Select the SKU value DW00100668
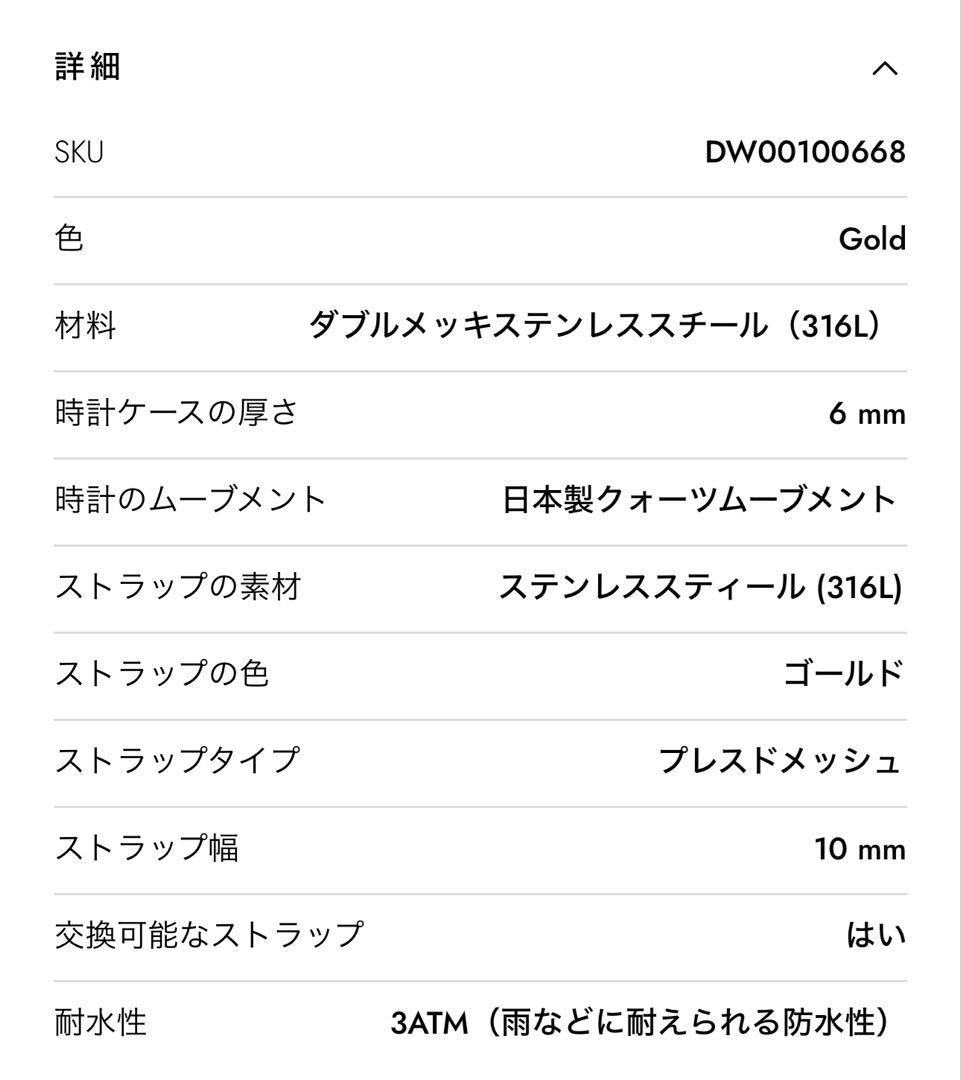The width and height of the screenshot is (961, 1080). [803, 151]
